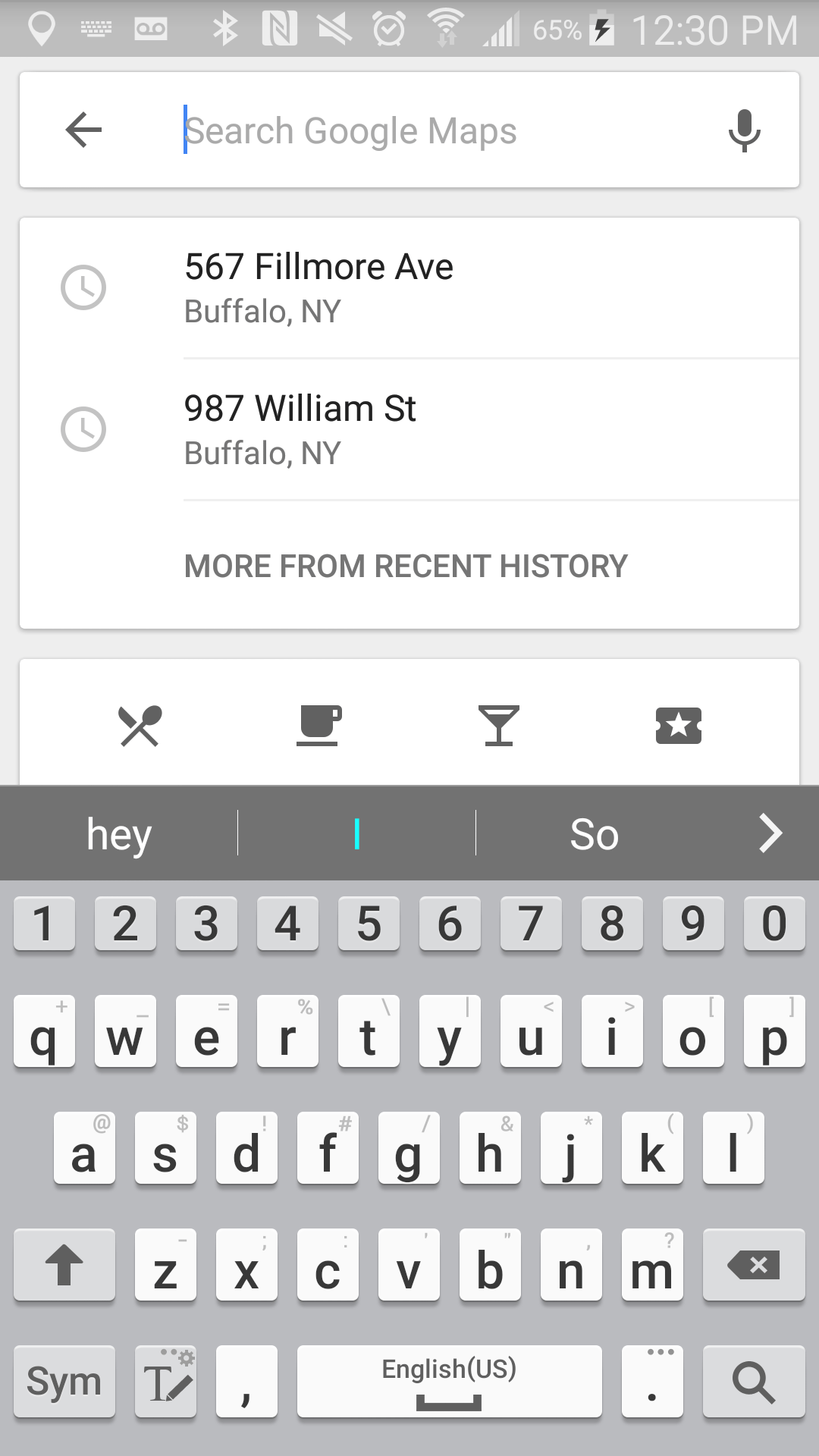This screenshot has height=1456, width=819.
Task: Find coffee shops using the cup icon
Action: click(x=318, y=726)
